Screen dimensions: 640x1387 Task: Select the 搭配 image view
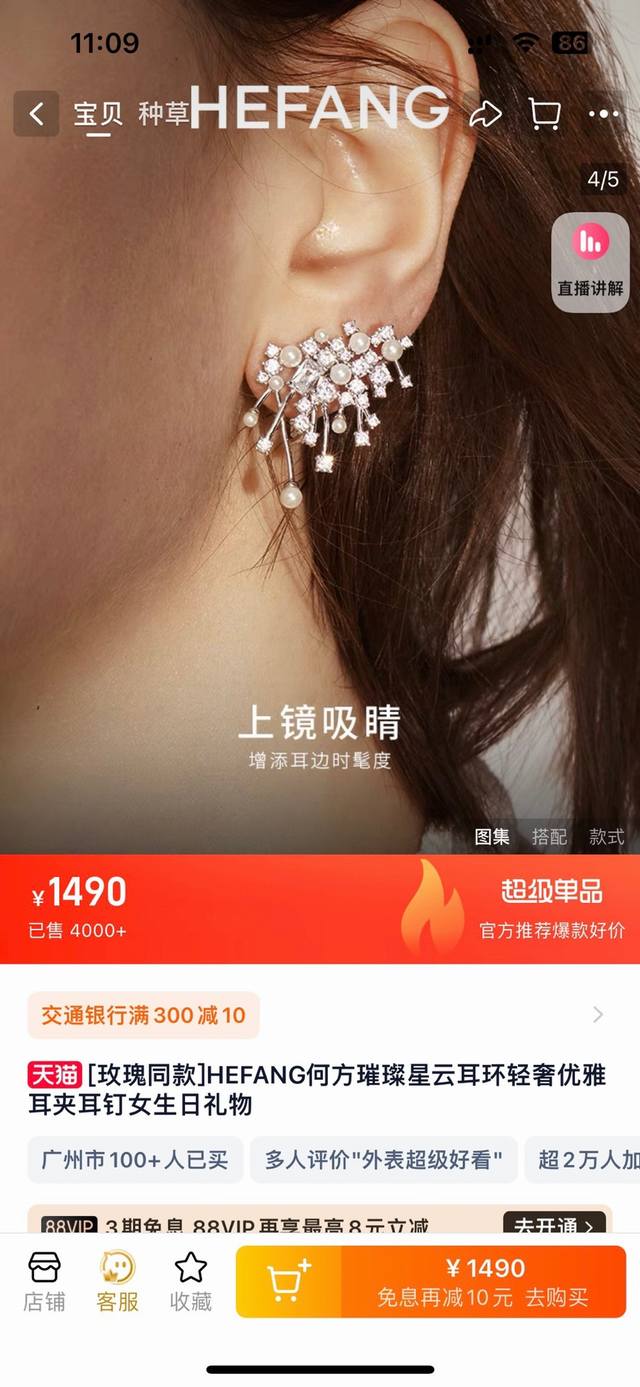pos(549,837)
